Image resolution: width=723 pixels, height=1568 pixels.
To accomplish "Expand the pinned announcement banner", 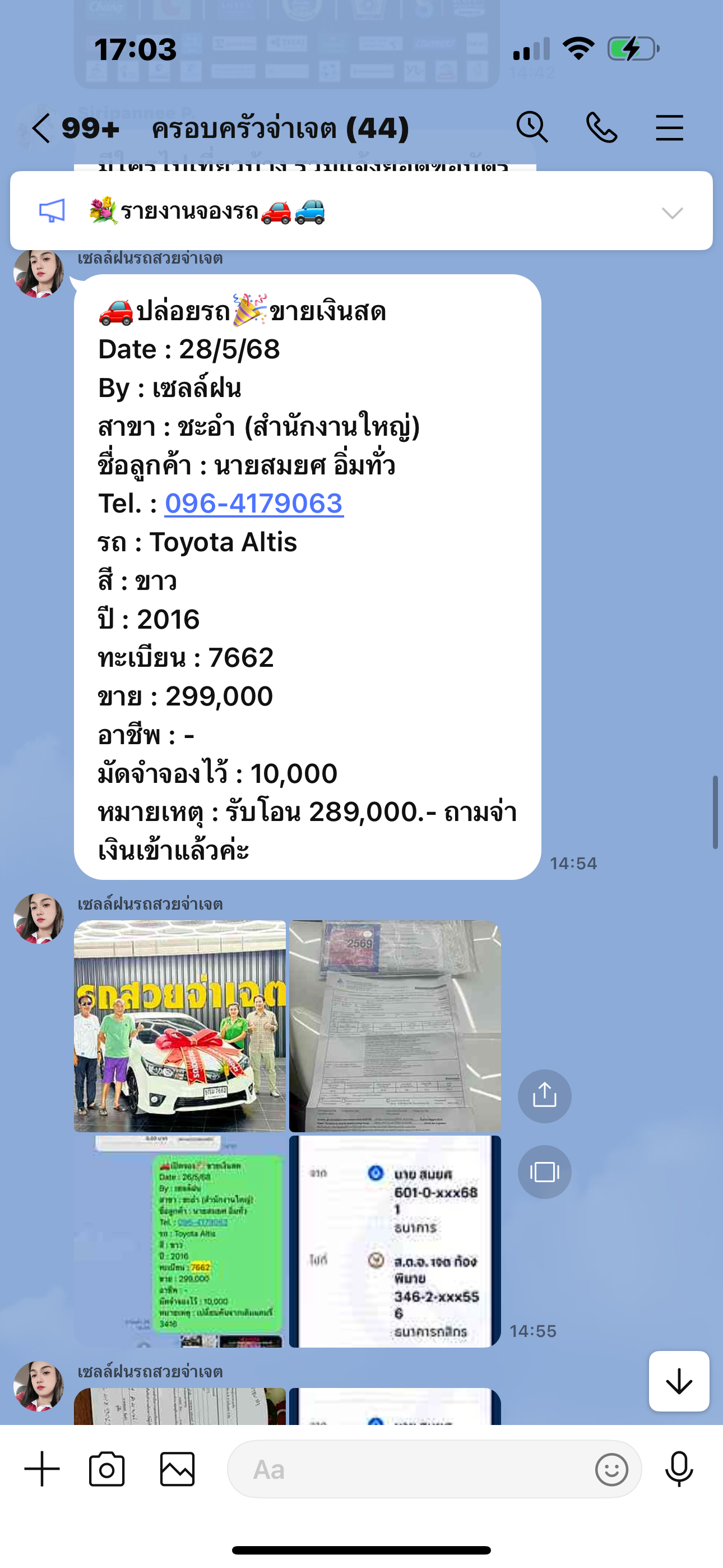I will [x=672, y=213].
